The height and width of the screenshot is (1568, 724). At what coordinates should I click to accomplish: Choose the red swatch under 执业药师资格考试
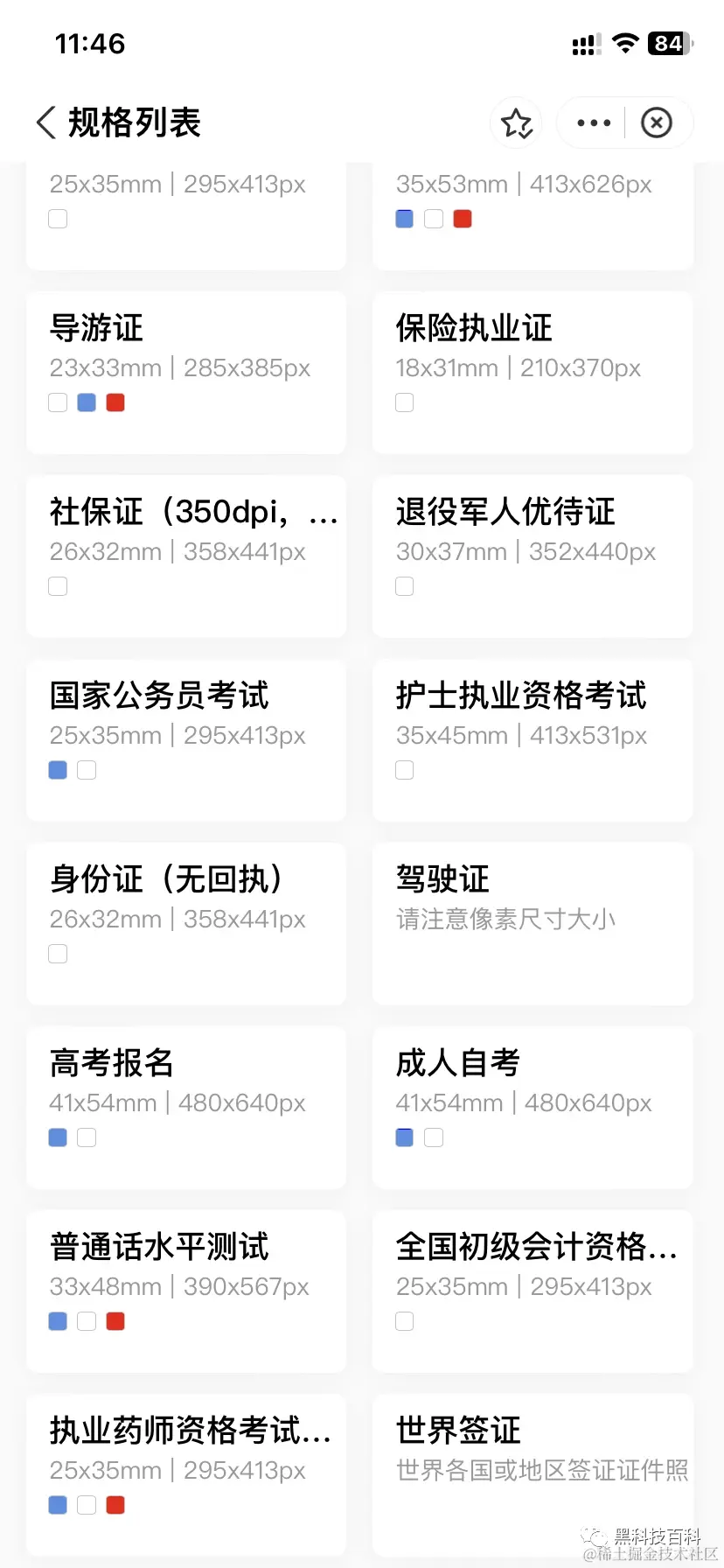[115, 1505]
